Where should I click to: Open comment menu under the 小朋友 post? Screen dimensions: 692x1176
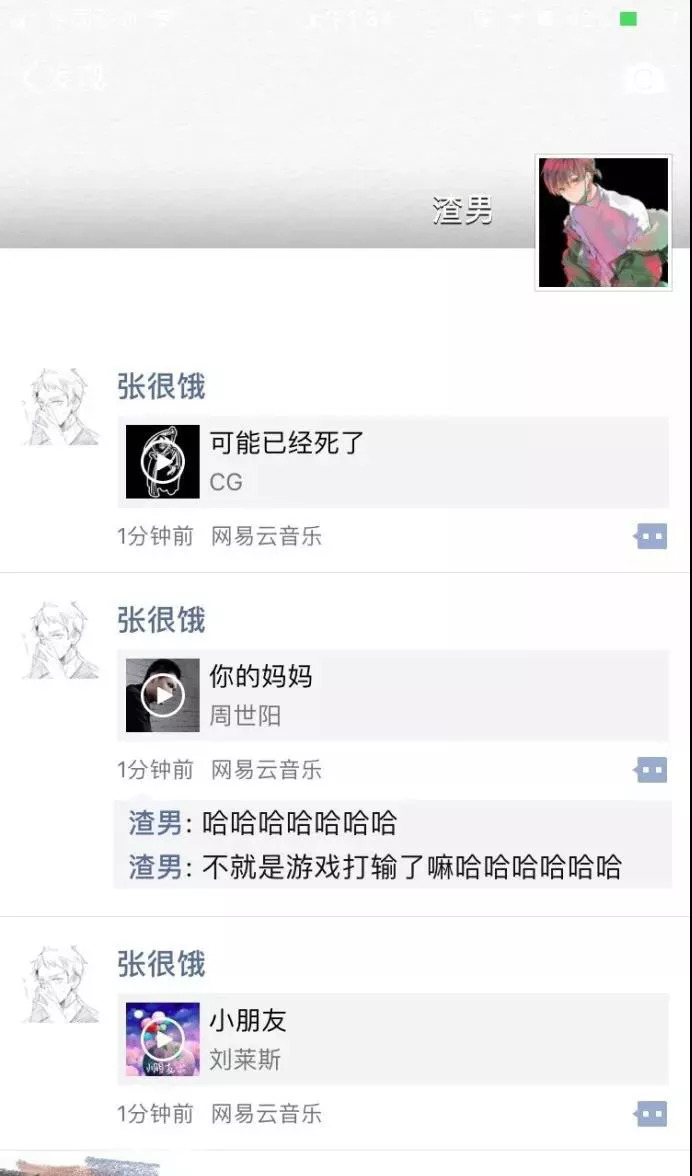coord(651,1113)
